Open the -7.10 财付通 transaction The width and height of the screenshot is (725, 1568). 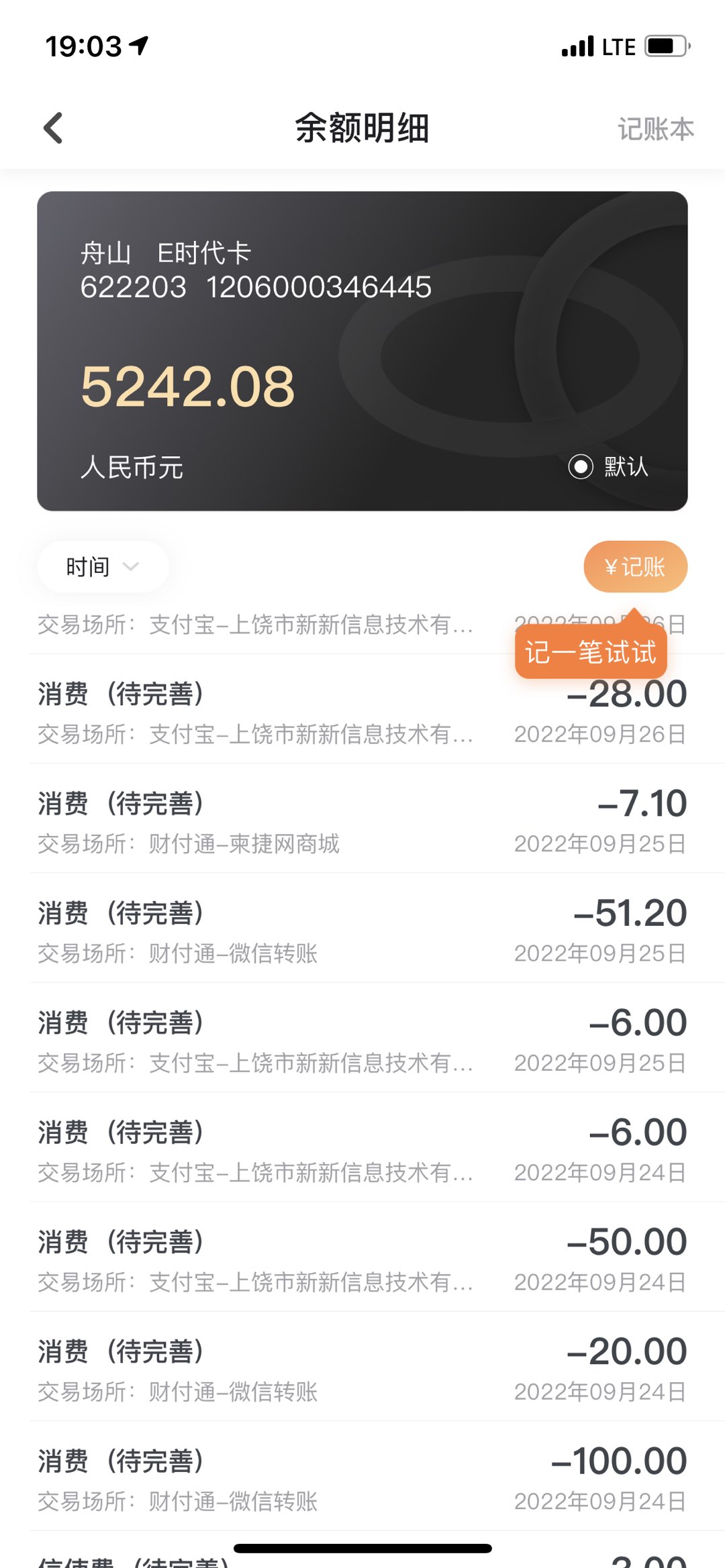point(362,819)
